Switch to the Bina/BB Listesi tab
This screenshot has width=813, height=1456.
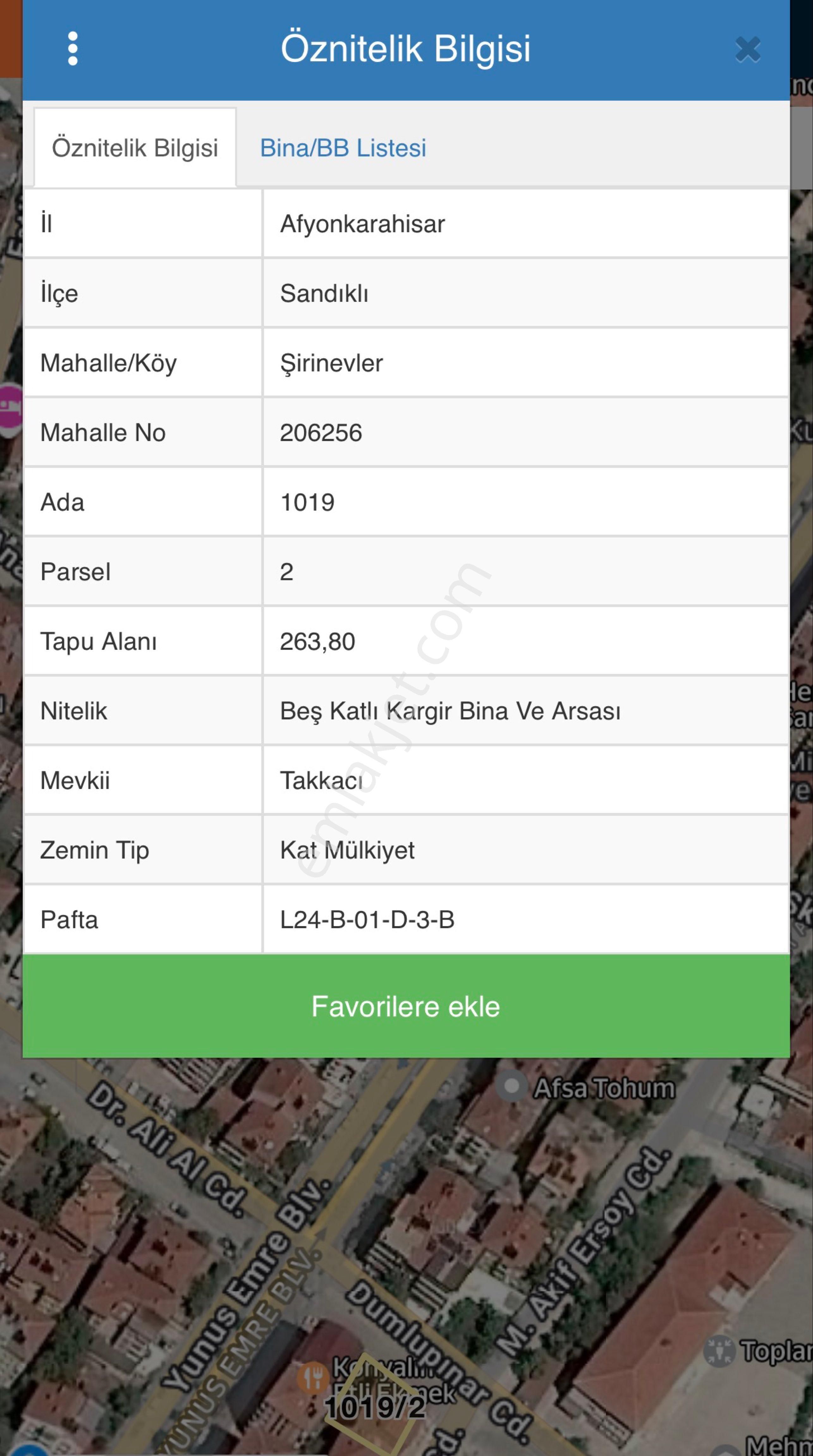point(343,148)
